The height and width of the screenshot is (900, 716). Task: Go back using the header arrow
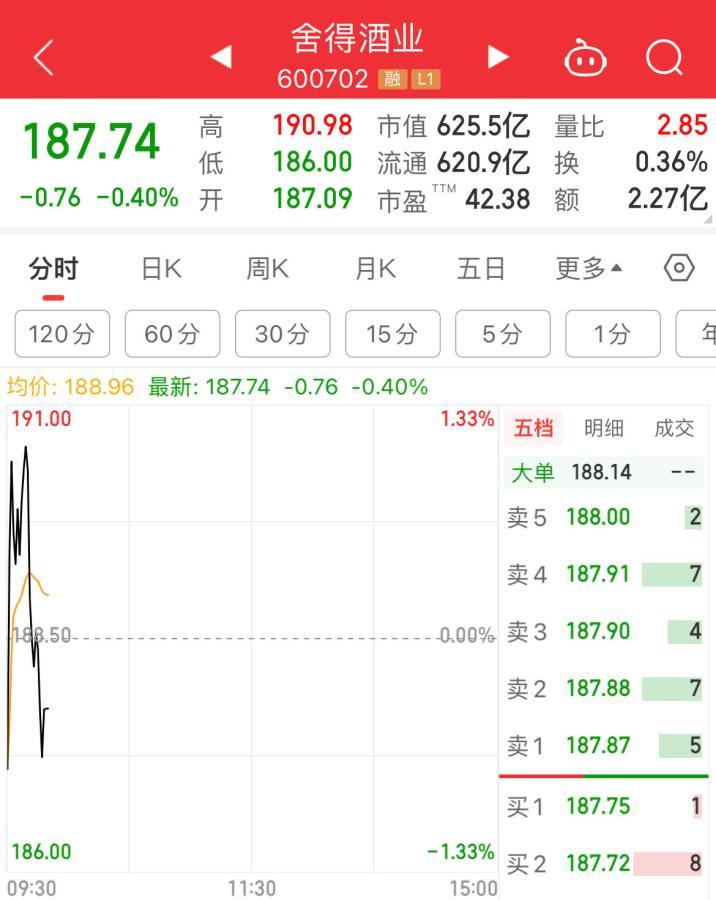pyautogui.click(x=42, y=59)
